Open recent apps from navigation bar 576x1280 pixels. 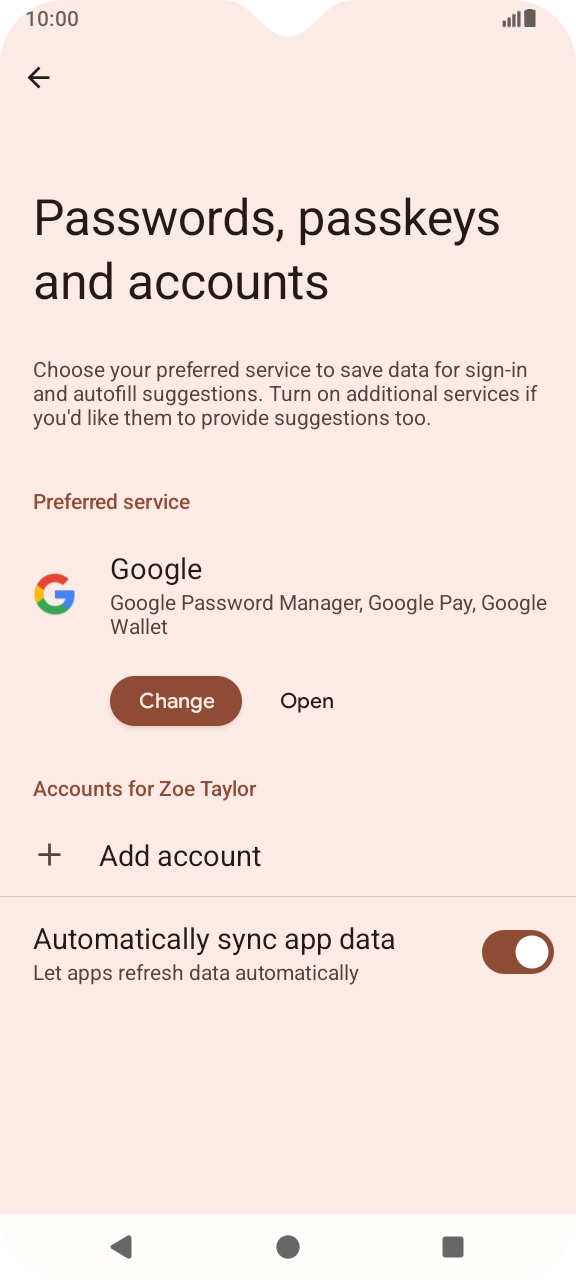coord(453,1246)
